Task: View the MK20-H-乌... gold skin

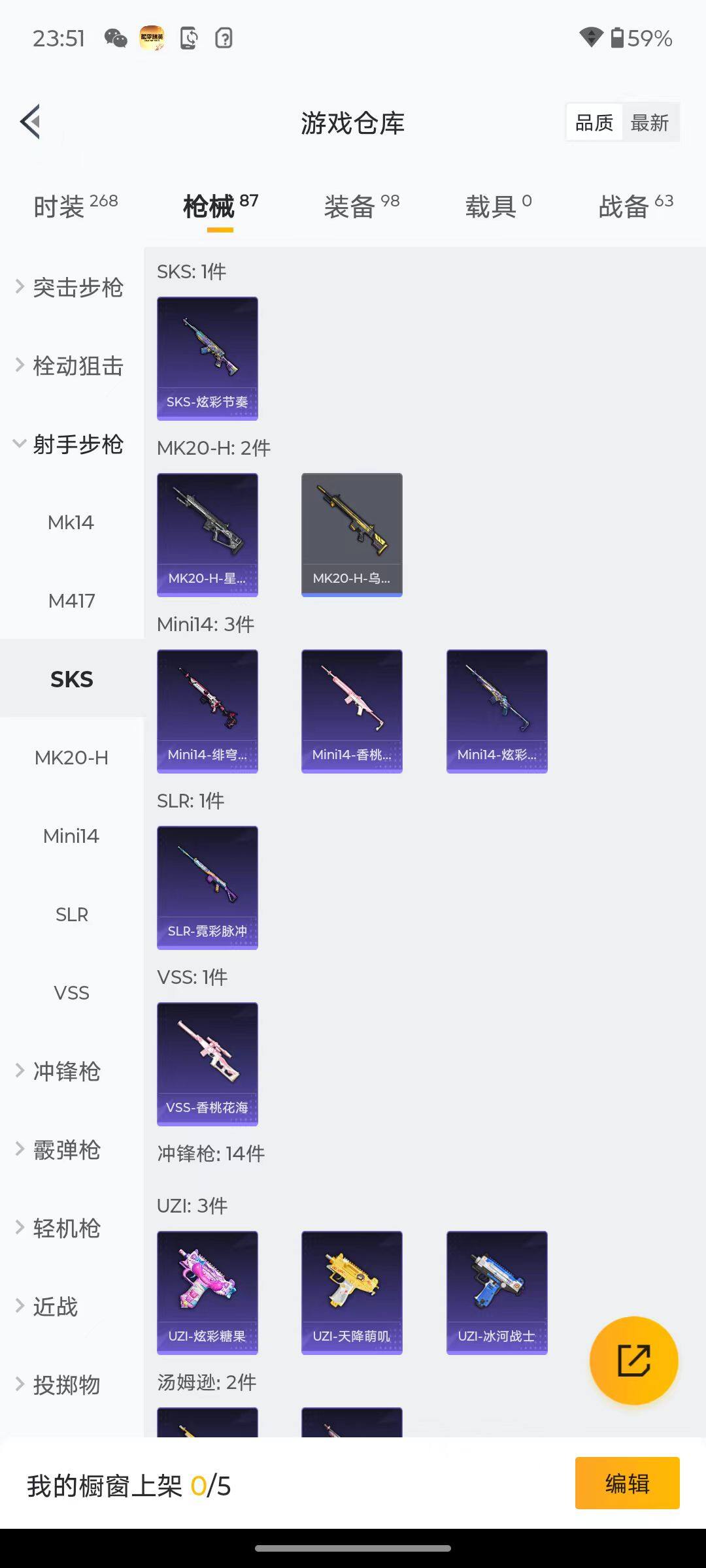Action: [x=352, y=534]
